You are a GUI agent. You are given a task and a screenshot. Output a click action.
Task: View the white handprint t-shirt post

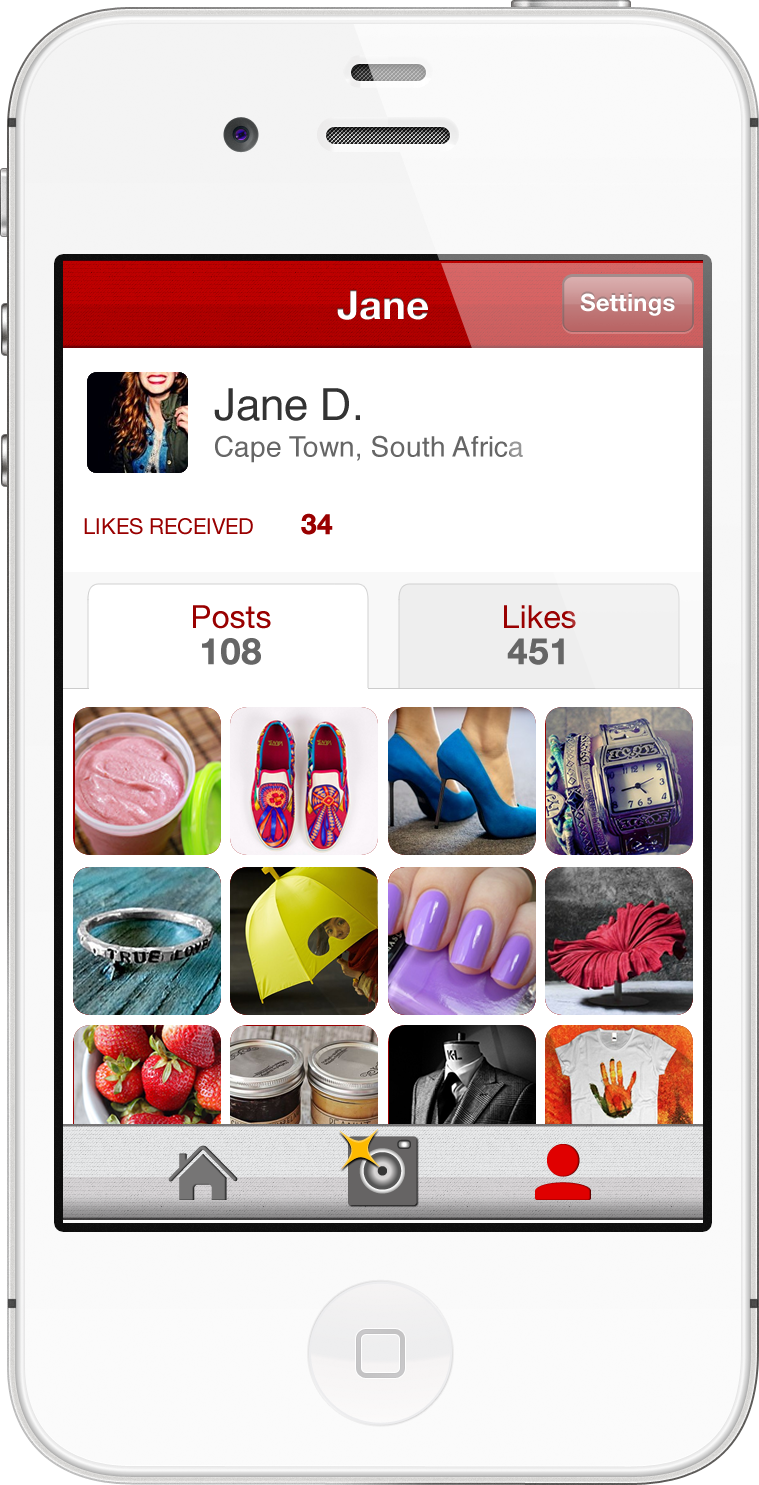pos(619,1075)
